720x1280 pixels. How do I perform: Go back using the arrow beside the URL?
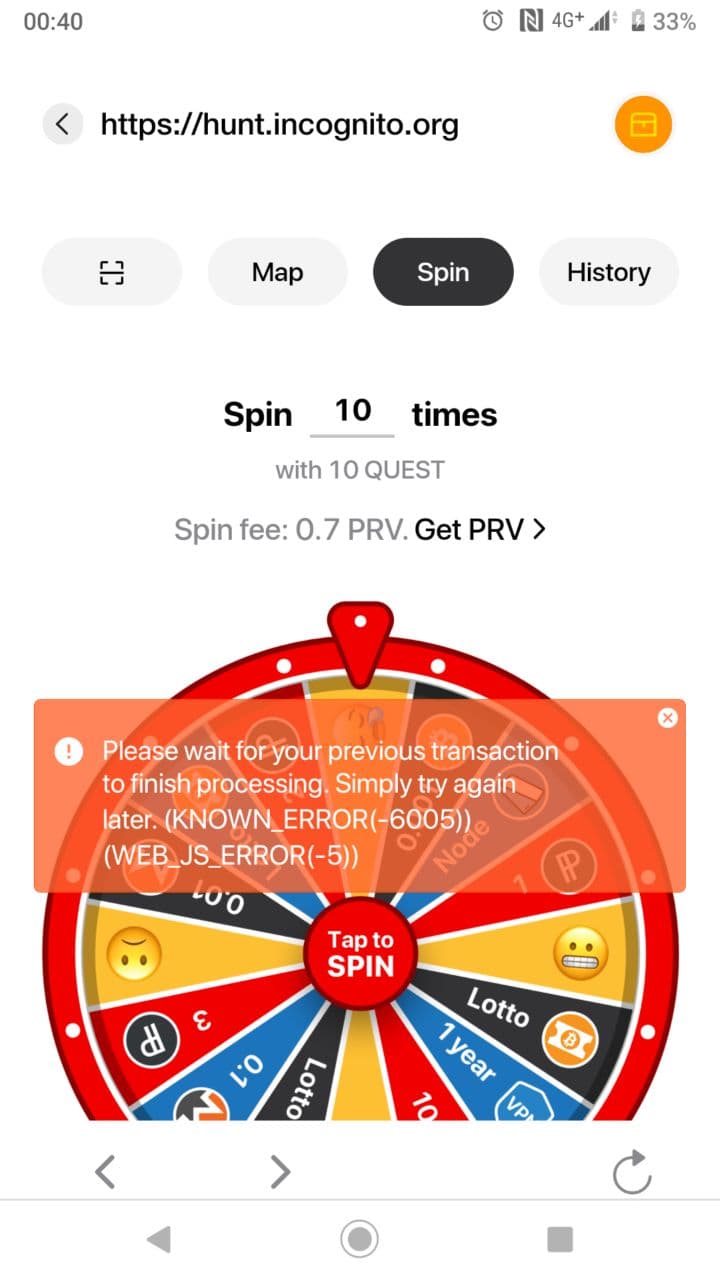tap(62, 125)
